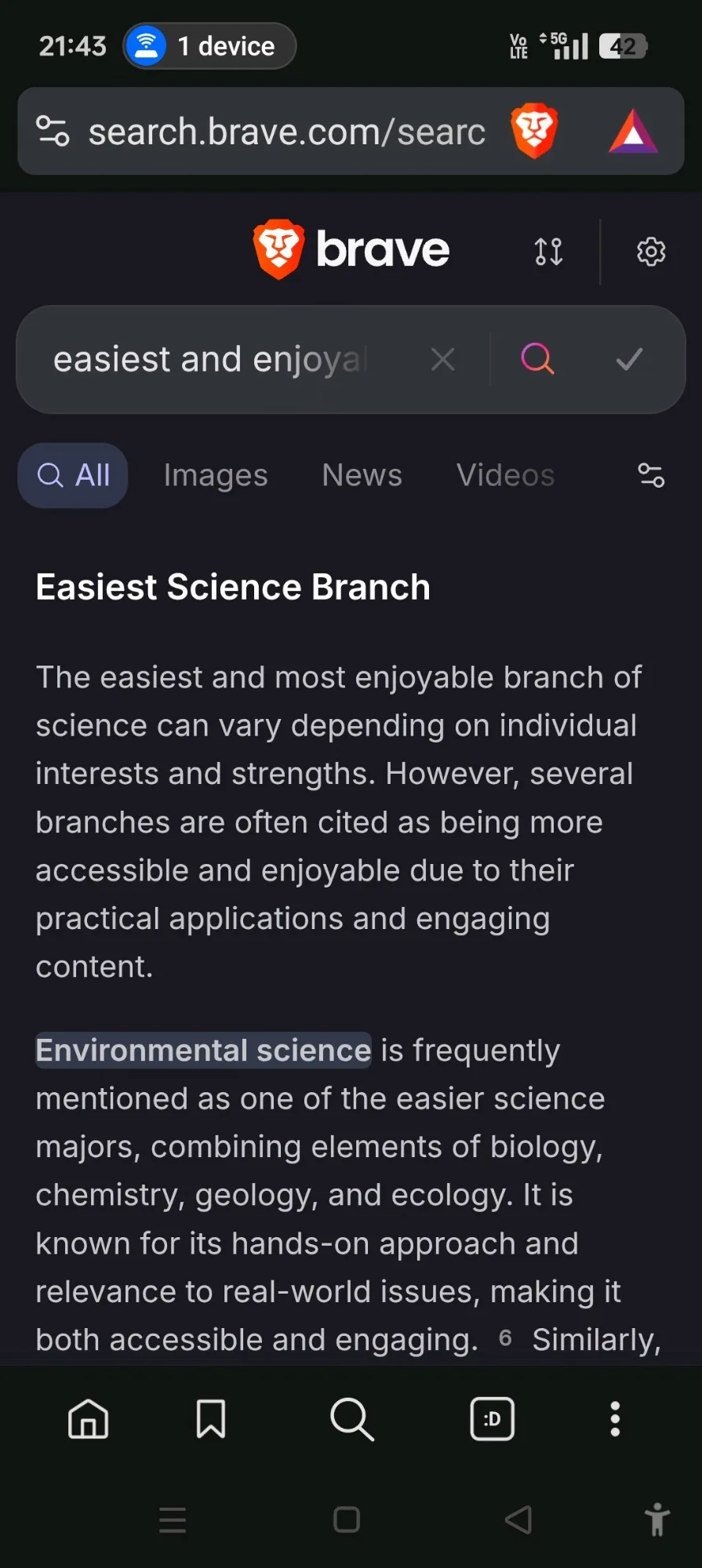Go to browser home page
The height and width of the screenshot is (1568, 702).
coord(89,1419)
